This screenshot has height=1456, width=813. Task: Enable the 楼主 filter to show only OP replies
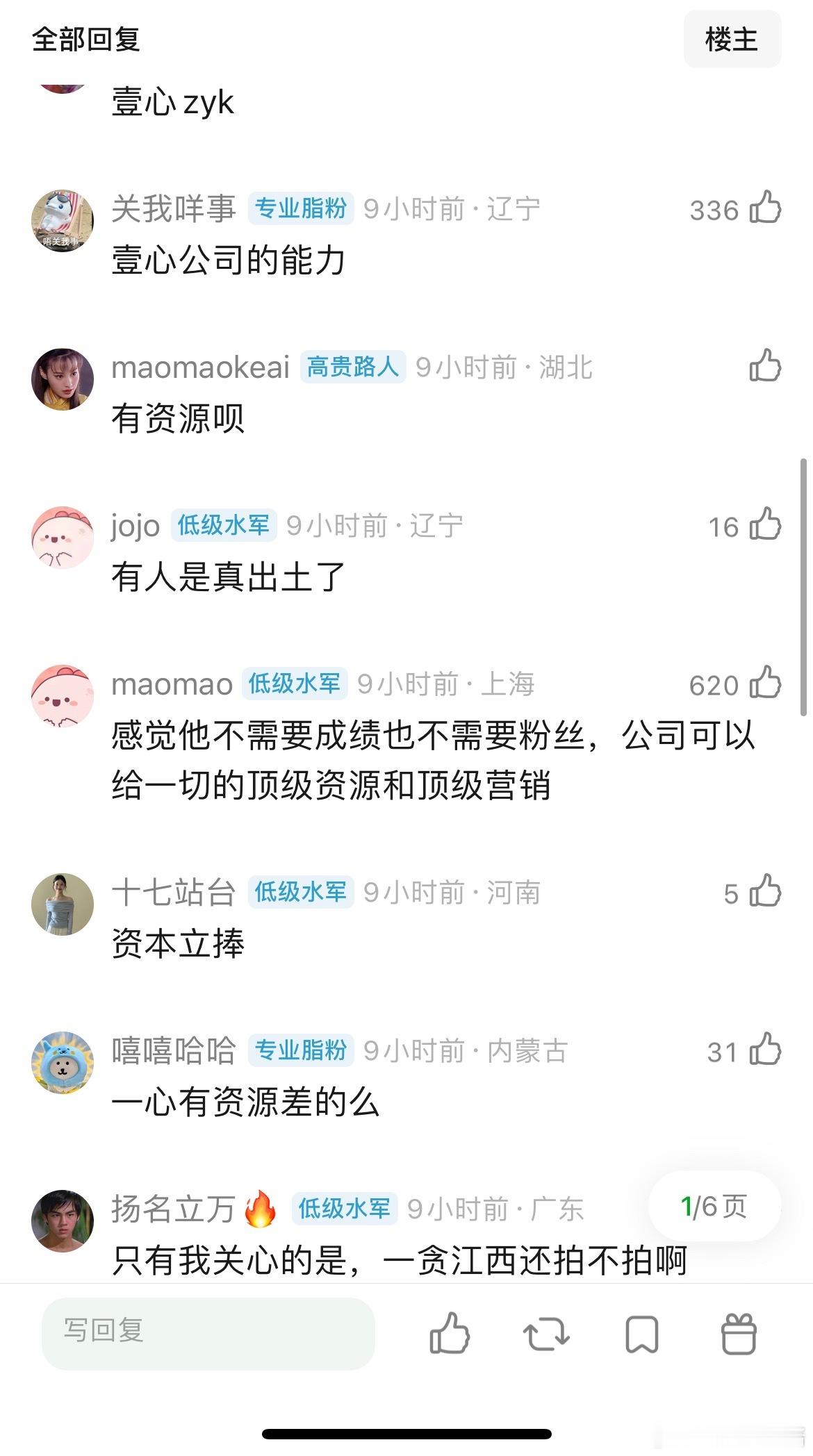(733, 40)
